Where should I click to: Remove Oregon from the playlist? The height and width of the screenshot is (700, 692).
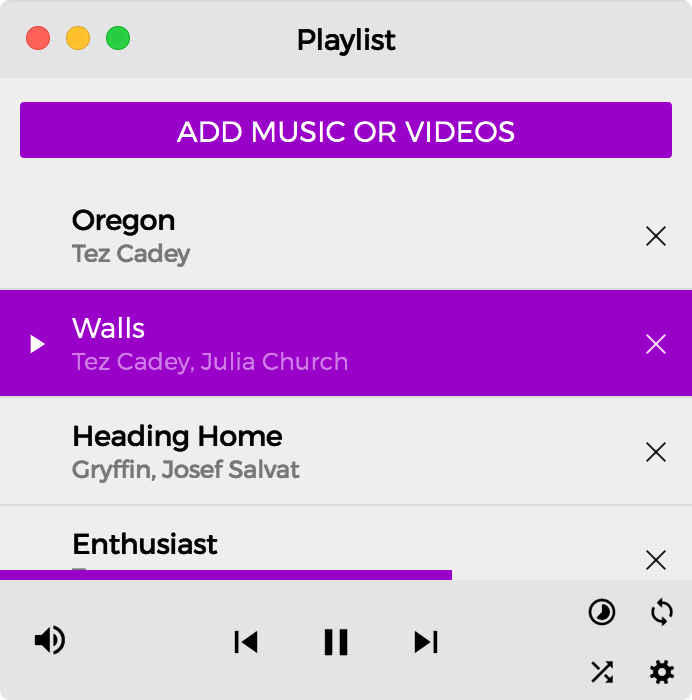click(x=656, y=236)
